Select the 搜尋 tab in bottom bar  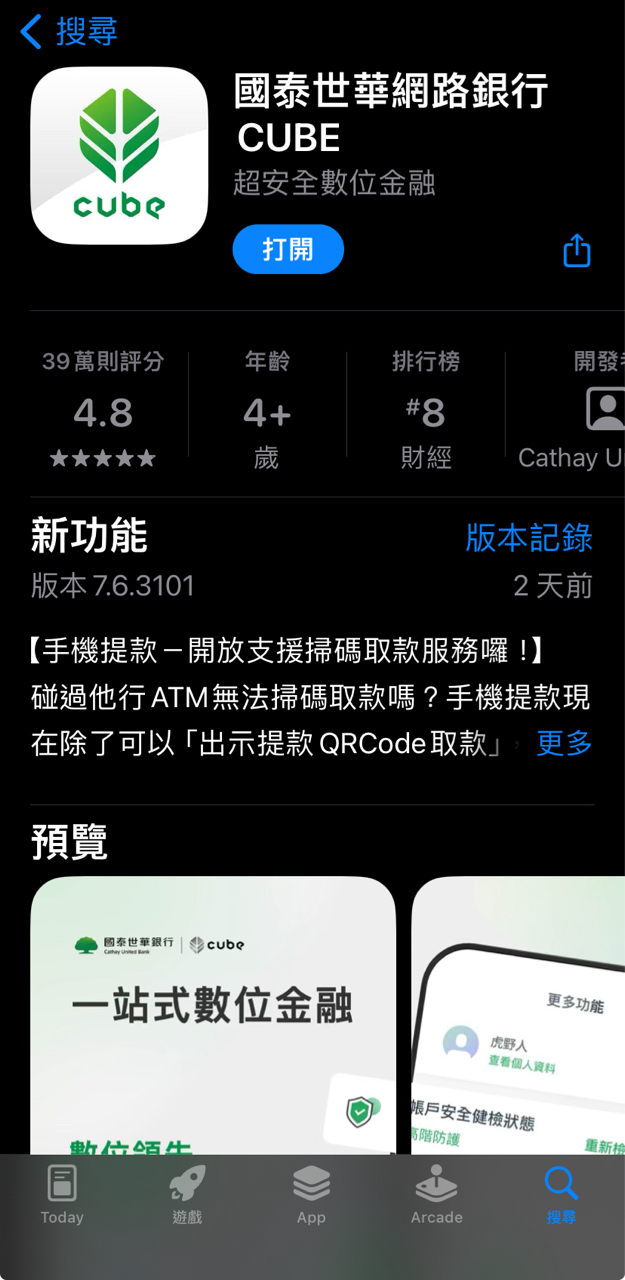(561, 1194)
